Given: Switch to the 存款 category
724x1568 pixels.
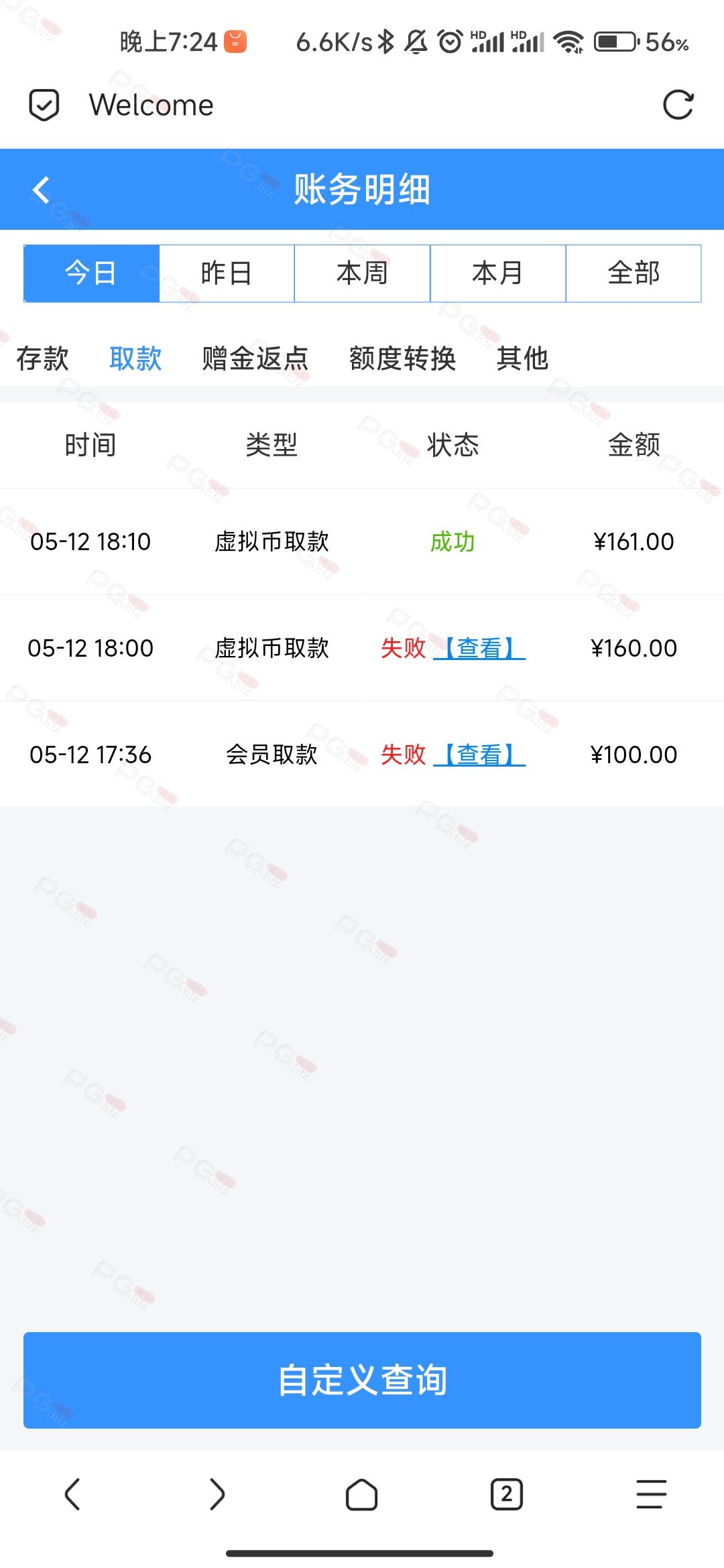Looking at the screenshot, I should point(42,358).
